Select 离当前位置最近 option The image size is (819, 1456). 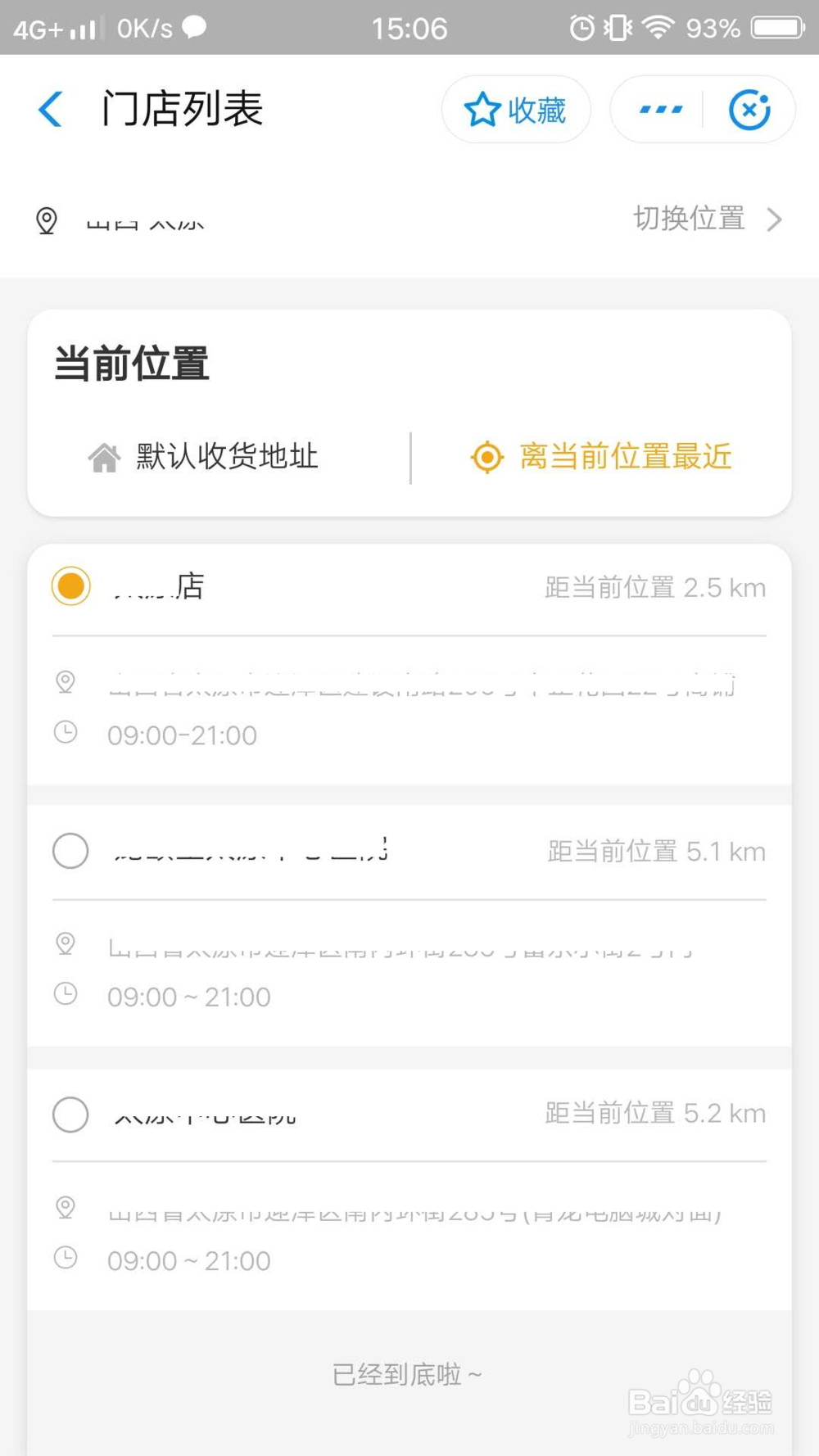(602, 457)
